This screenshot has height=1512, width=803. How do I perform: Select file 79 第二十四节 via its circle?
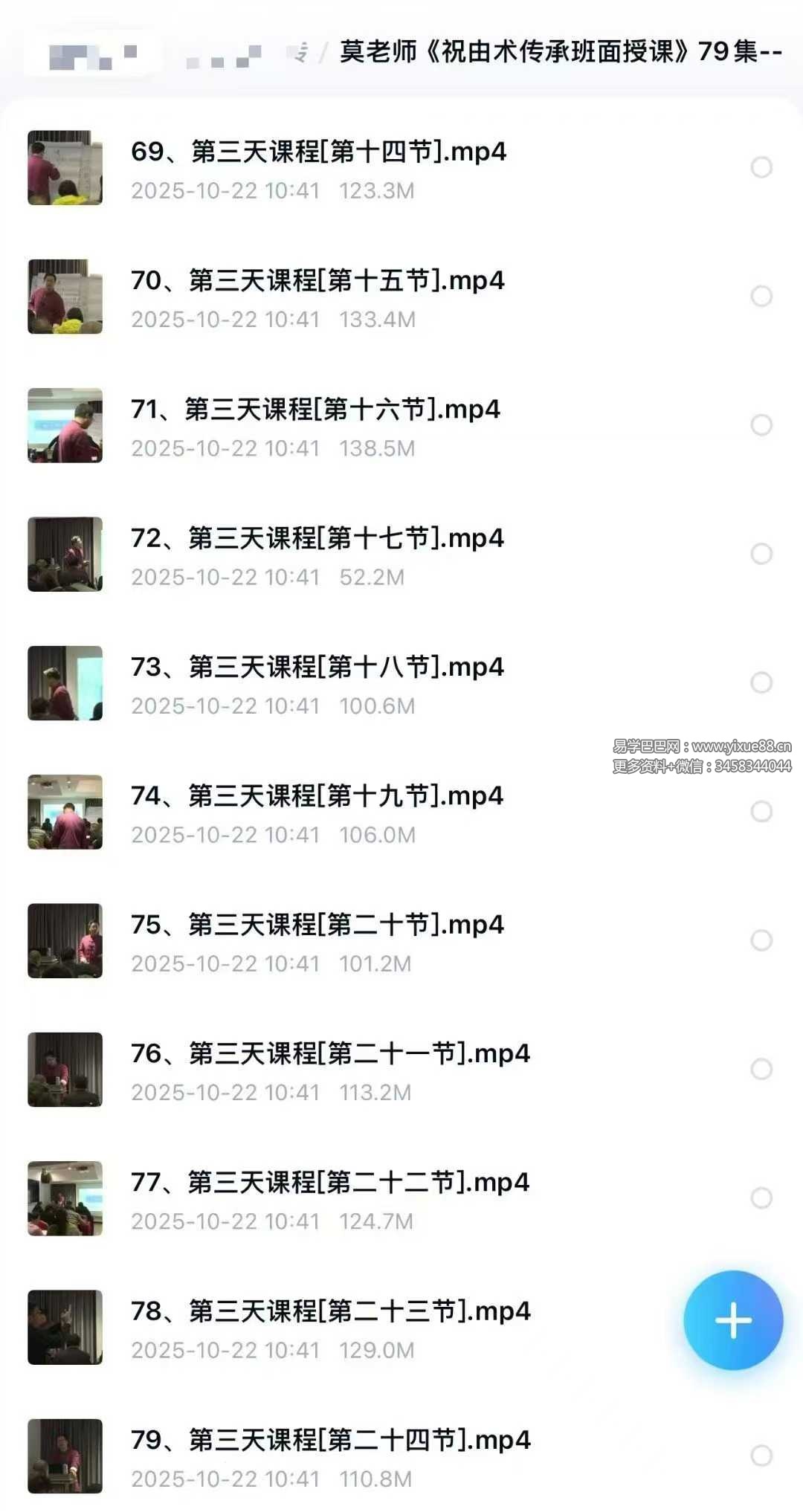click(761, 1456)
